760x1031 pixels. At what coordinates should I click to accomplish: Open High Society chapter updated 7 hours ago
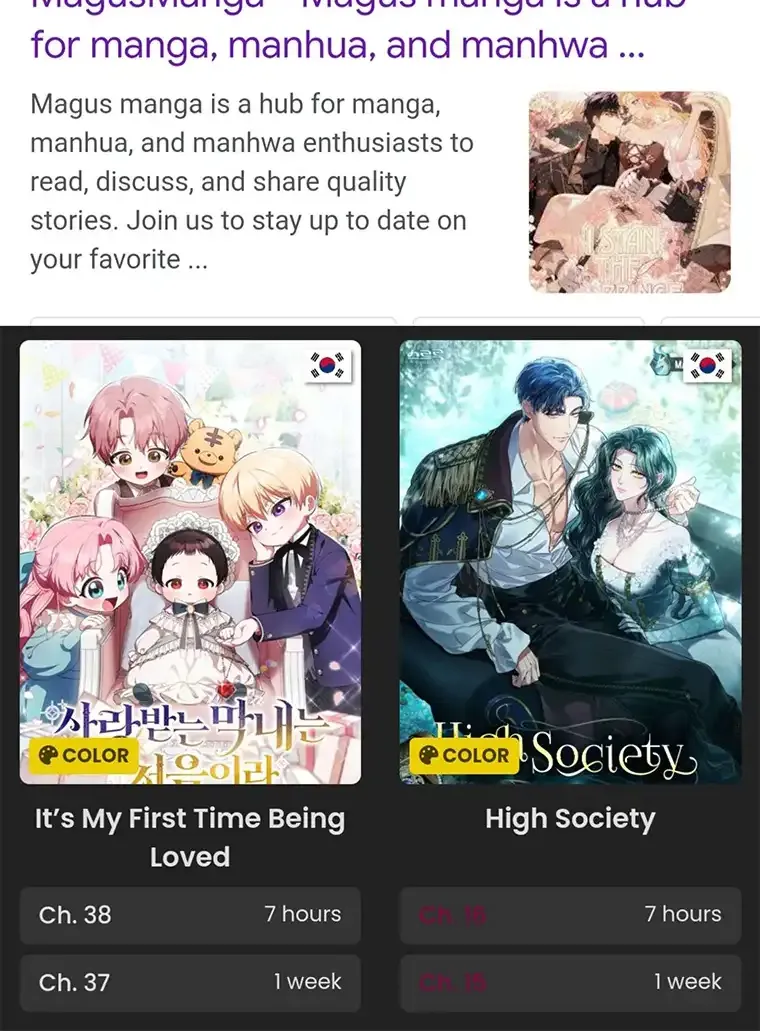[x=570, y=914]
